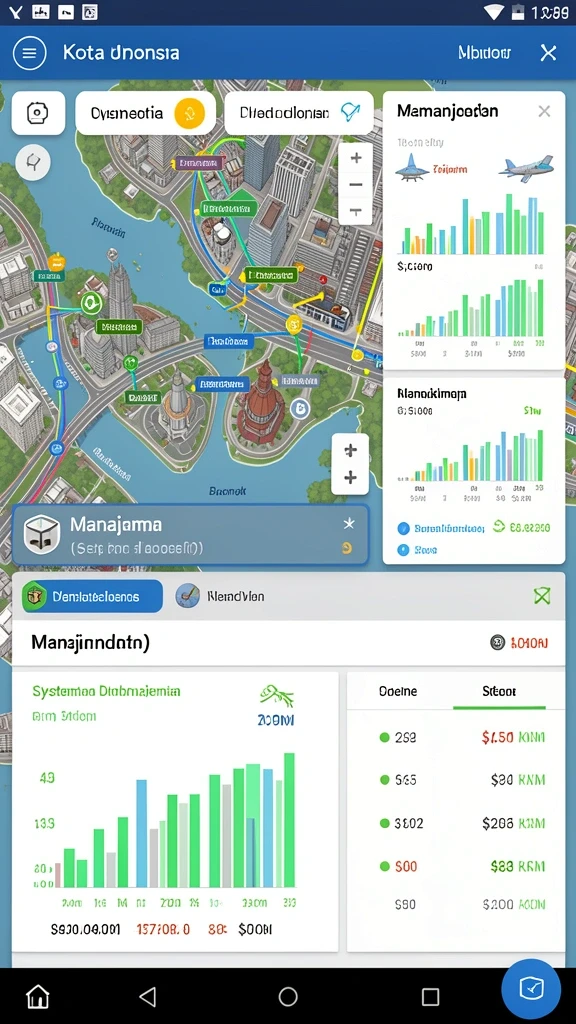Zoom in with the upper map plus button
This screenshot has width=576, height=1024.
click(356, 158)
